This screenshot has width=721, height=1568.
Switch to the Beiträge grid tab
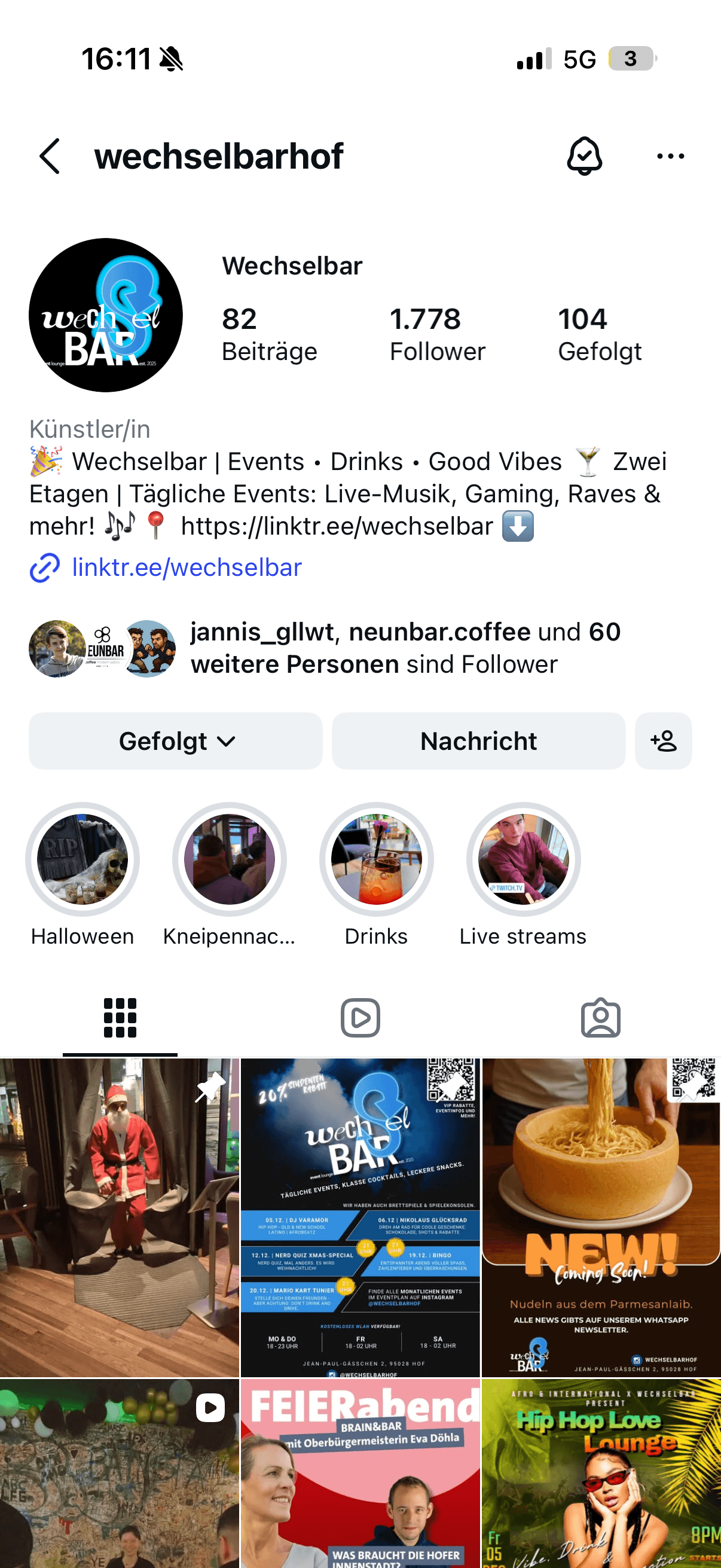(x=120, y=1017)
